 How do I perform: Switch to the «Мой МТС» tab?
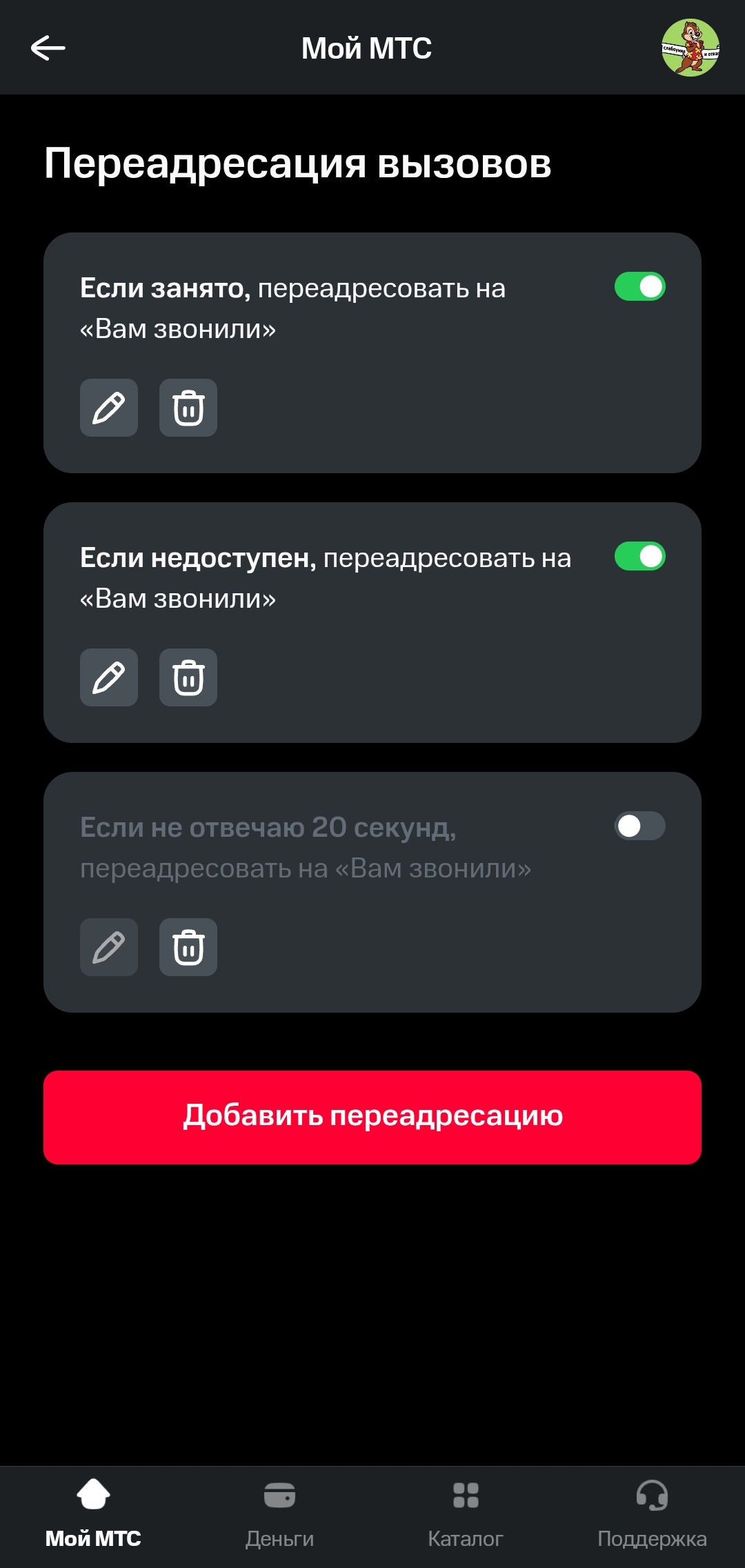pyautogui.click(x=93, y=1516)
